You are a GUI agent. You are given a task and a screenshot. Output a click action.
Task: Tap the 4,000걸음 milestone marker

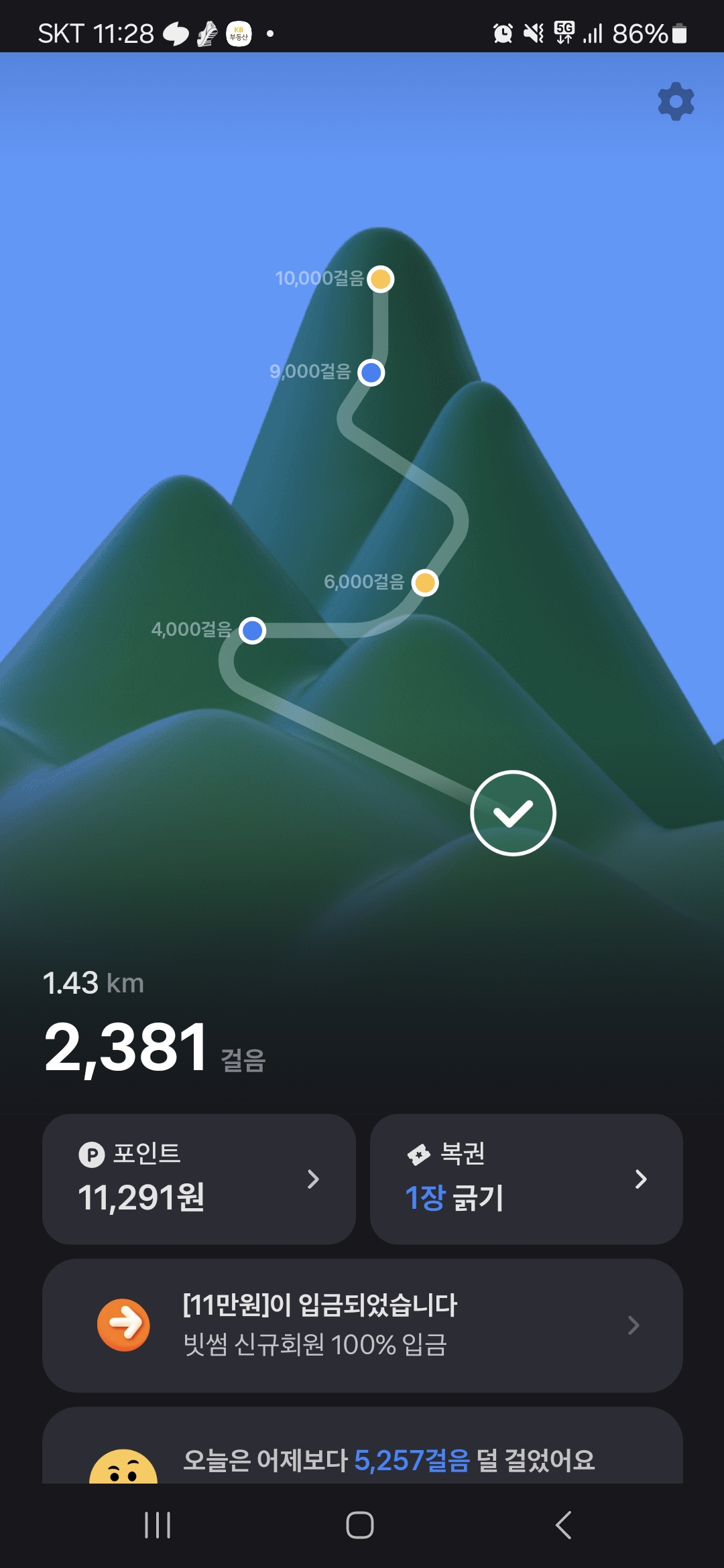click(x=253, y=631)
